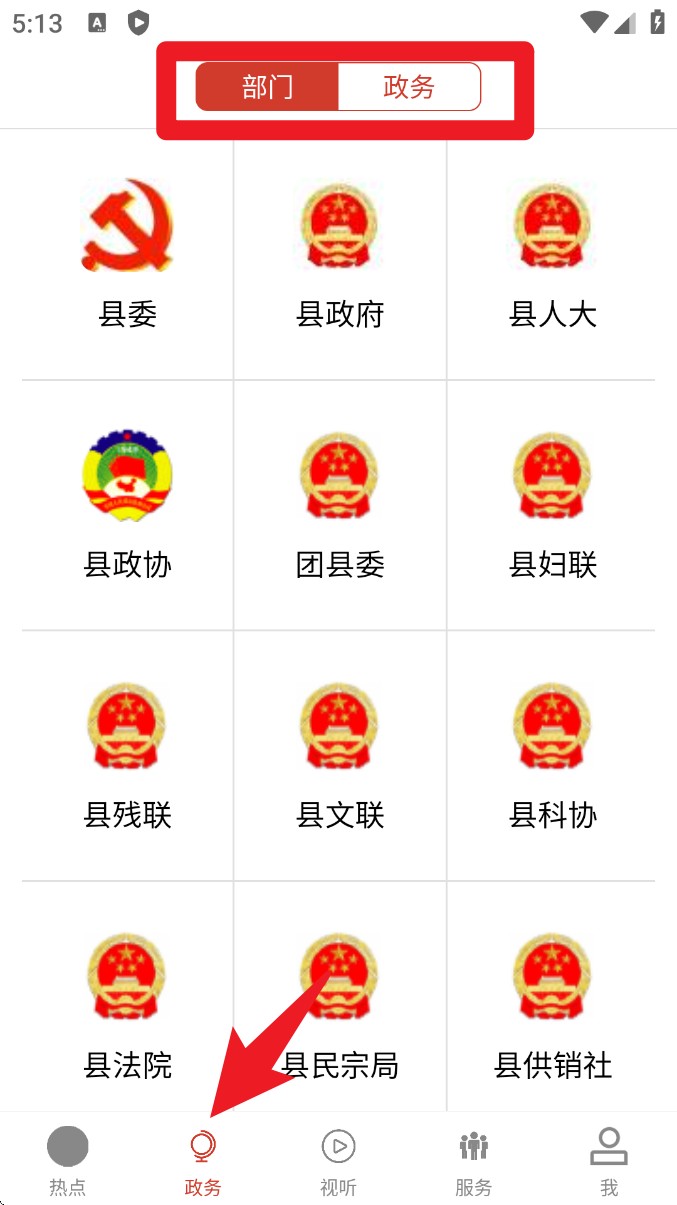Open the 县政协 department
The width and height of the screenshot is (677, 1205).
(127, 505)
